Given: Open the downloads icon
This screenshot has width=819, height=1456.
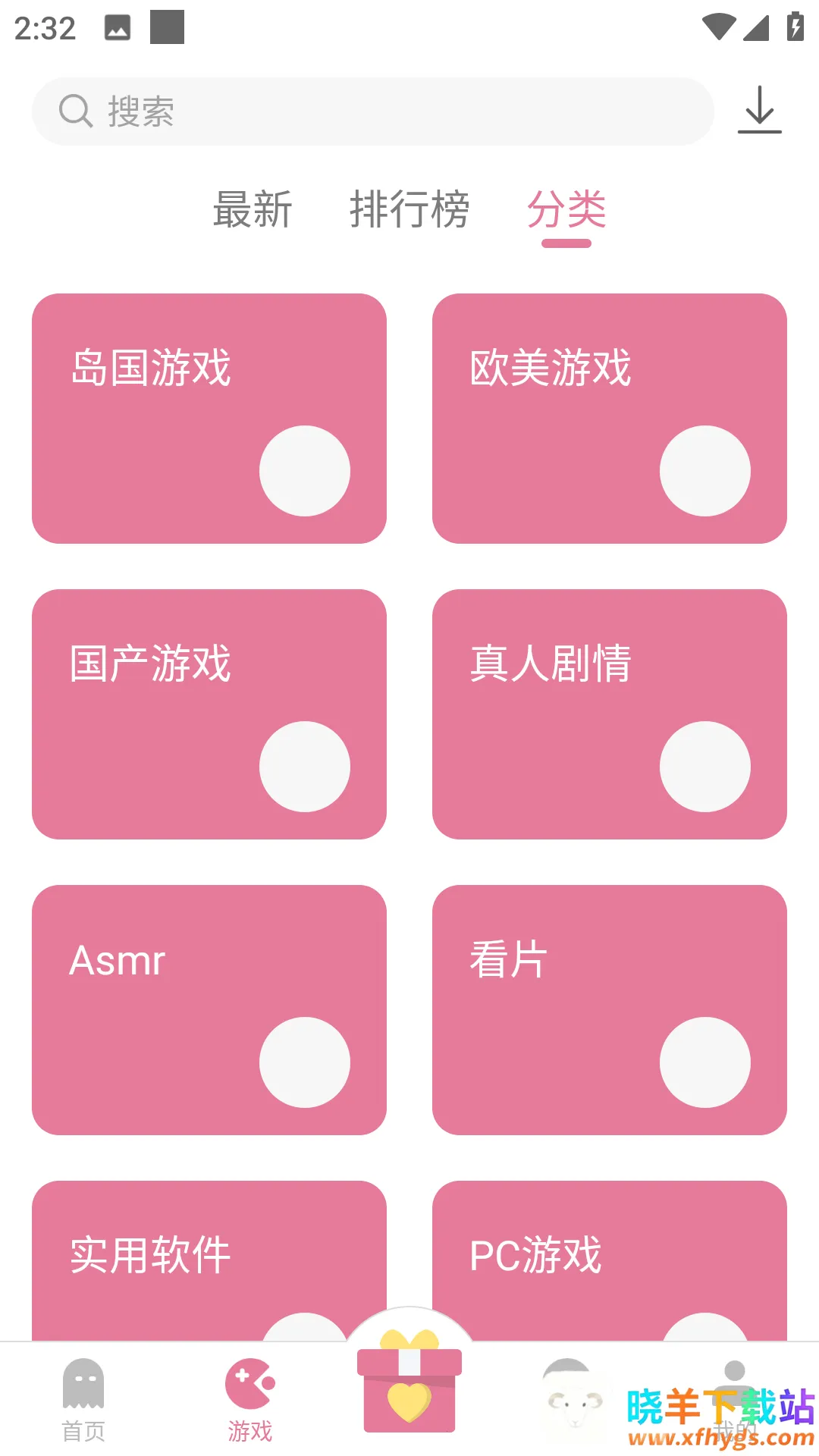Looking at the screenshot, I should click(x=759, y=111).
